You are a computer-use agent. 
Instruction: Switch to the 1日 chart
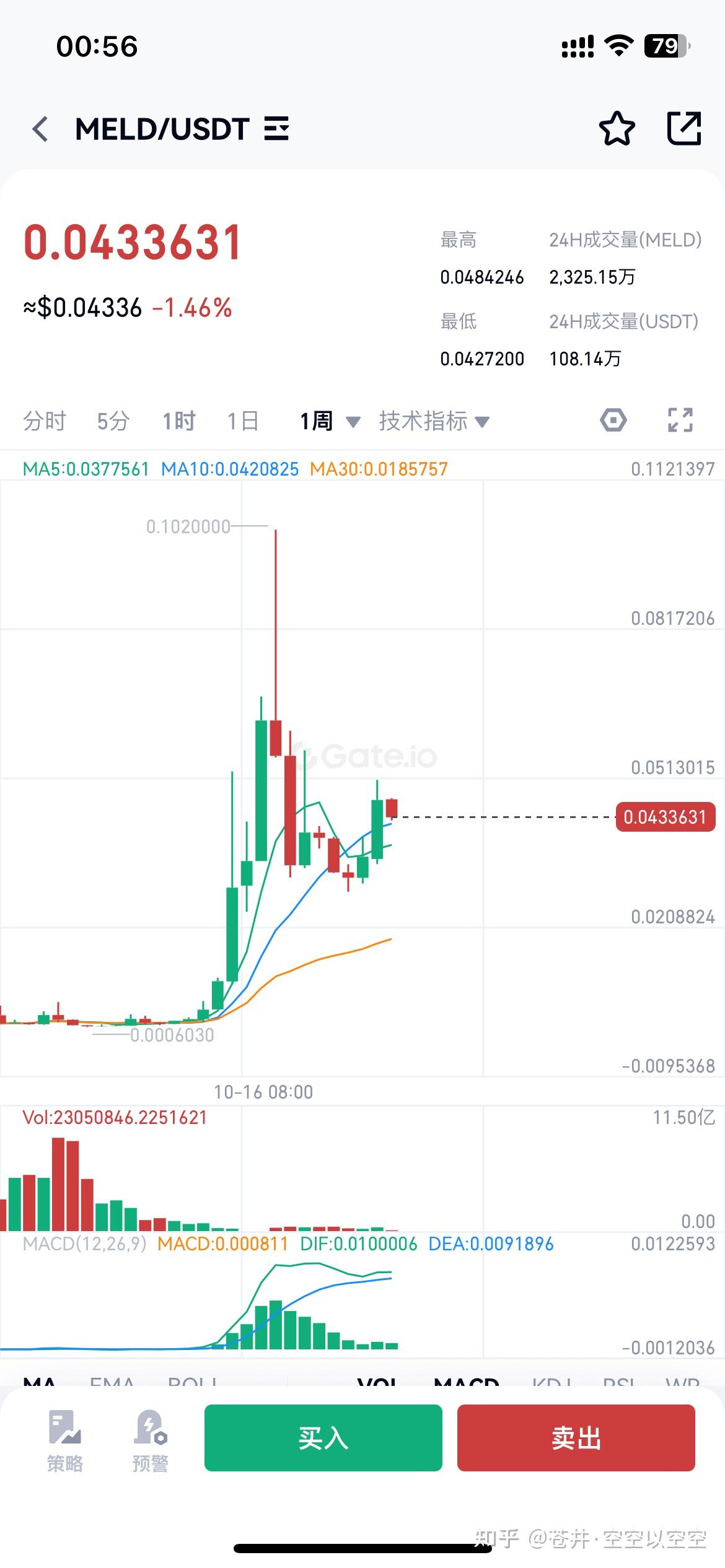[x=242, y=421]
